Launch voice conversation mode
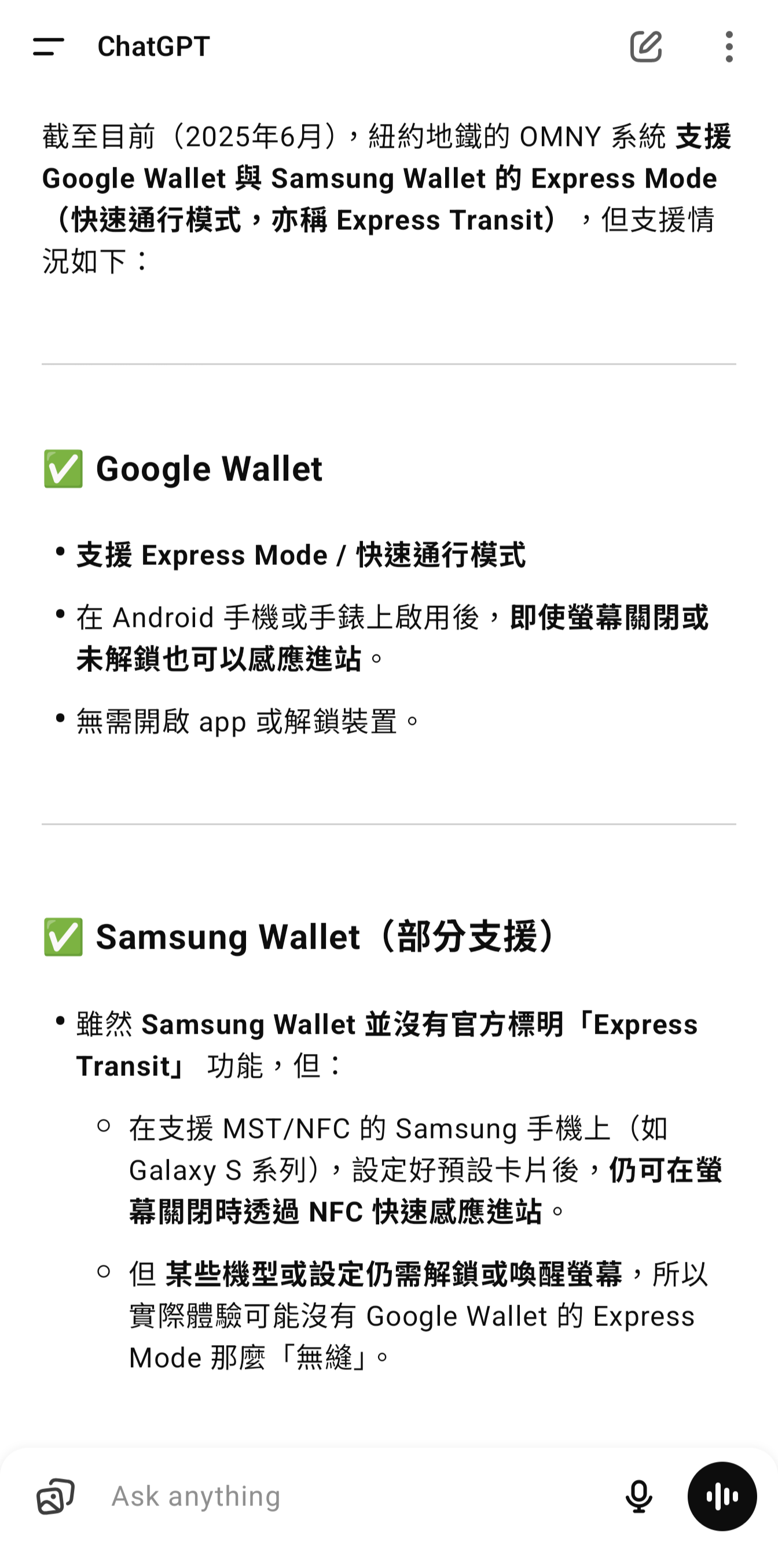778x1568 pixels. point(722,1496)
